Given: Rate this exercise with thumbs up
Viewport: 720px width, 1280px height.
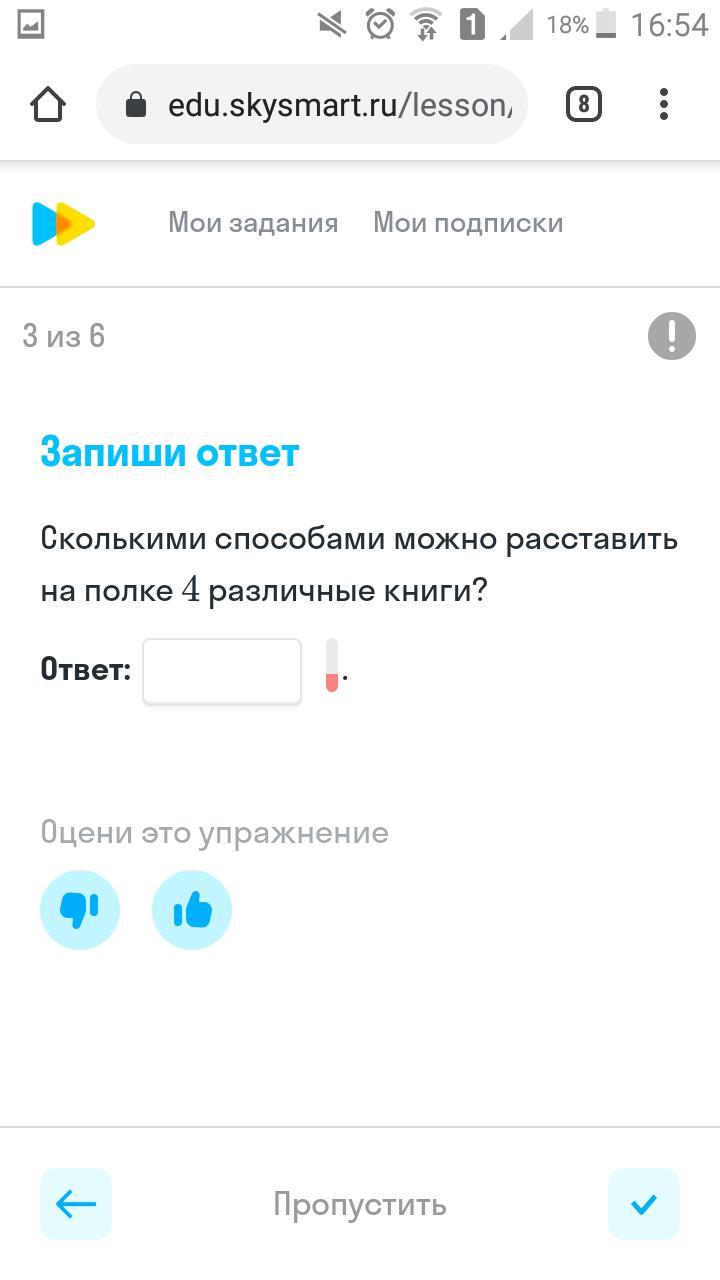Looking at the screenshot, I should point(192,910).
